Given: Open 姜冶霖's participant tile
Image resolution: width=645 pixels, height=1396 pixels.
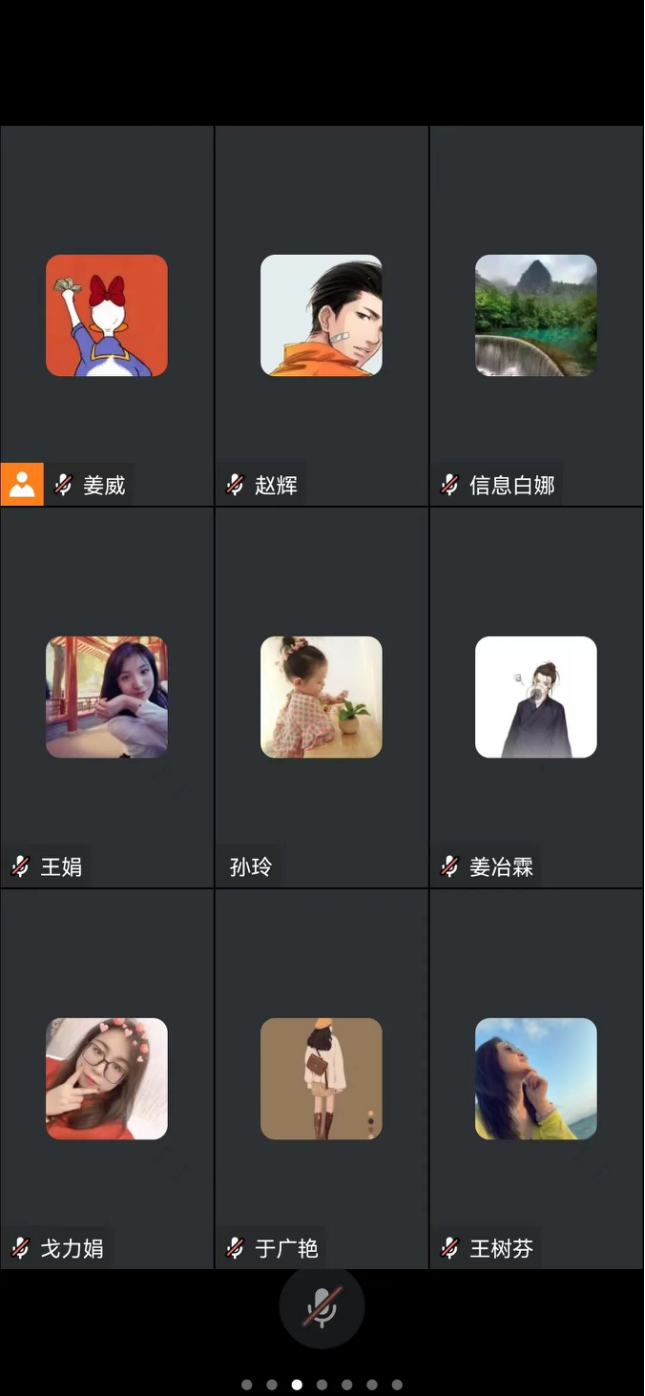Looking at the screenshot, I should 536,697.
